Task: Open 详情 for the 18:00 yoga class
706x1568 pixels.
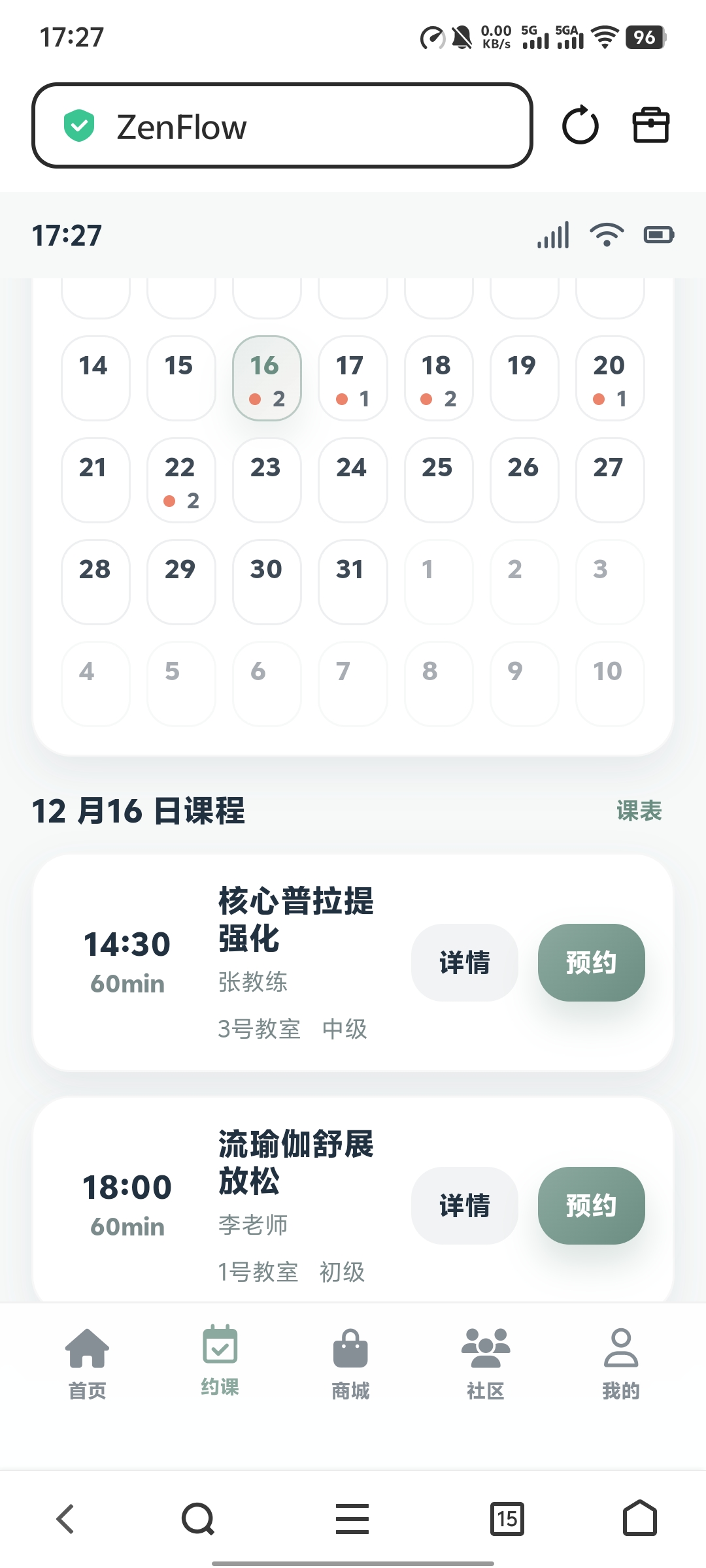Action: tap(464, 1205)
